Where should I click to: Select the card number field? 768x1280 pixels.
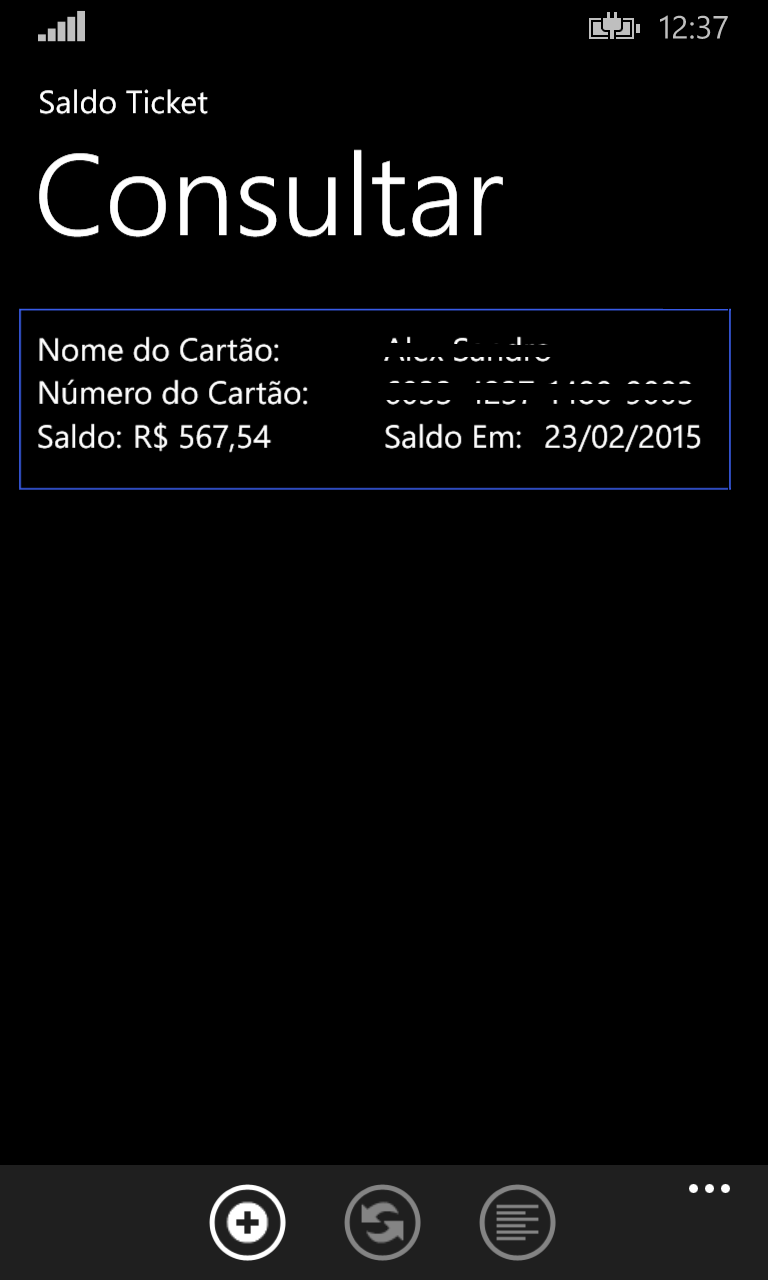pyautogui.click(x=540, y=393)
